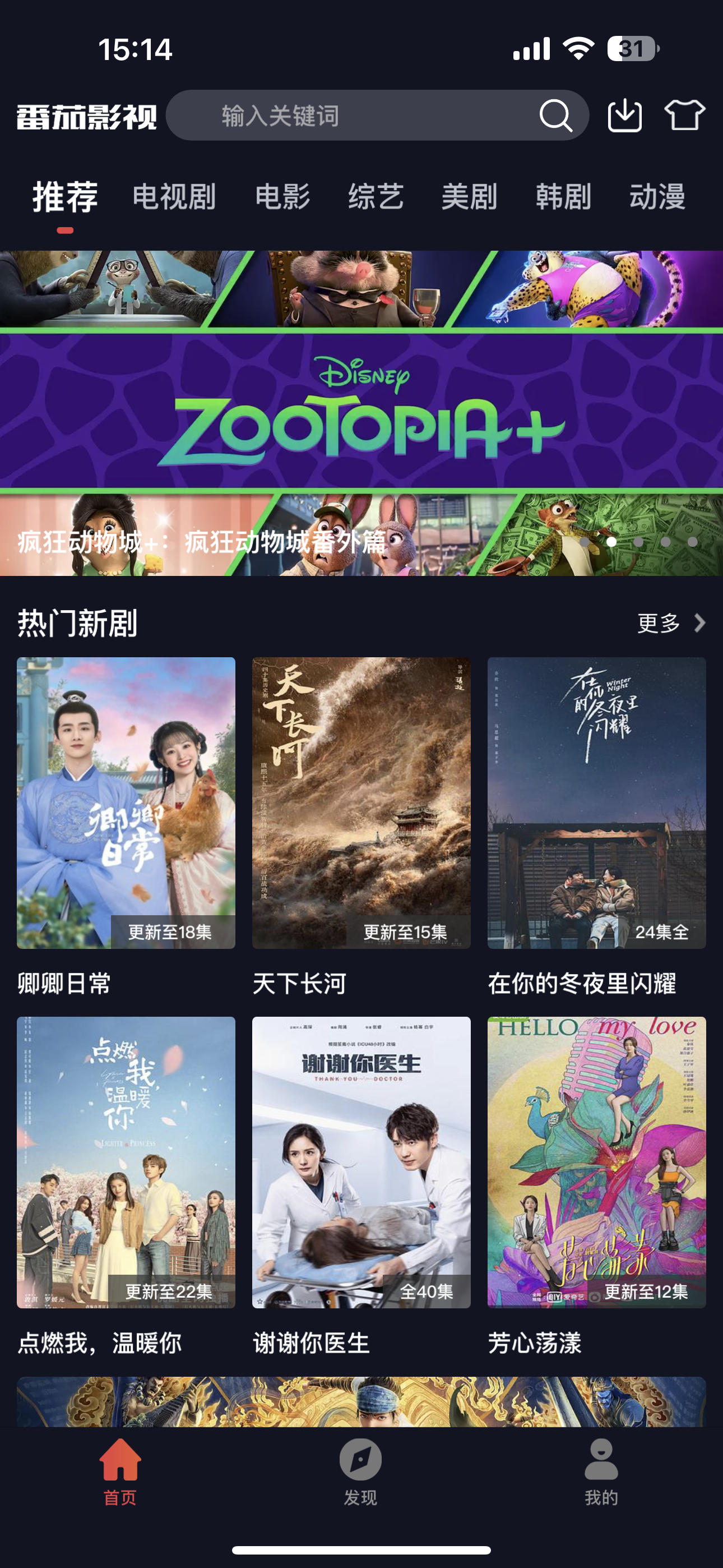Screen dimensions: 723x1568
Task: Select the 美剧 tab toggle
Action: tap(470, 196)
